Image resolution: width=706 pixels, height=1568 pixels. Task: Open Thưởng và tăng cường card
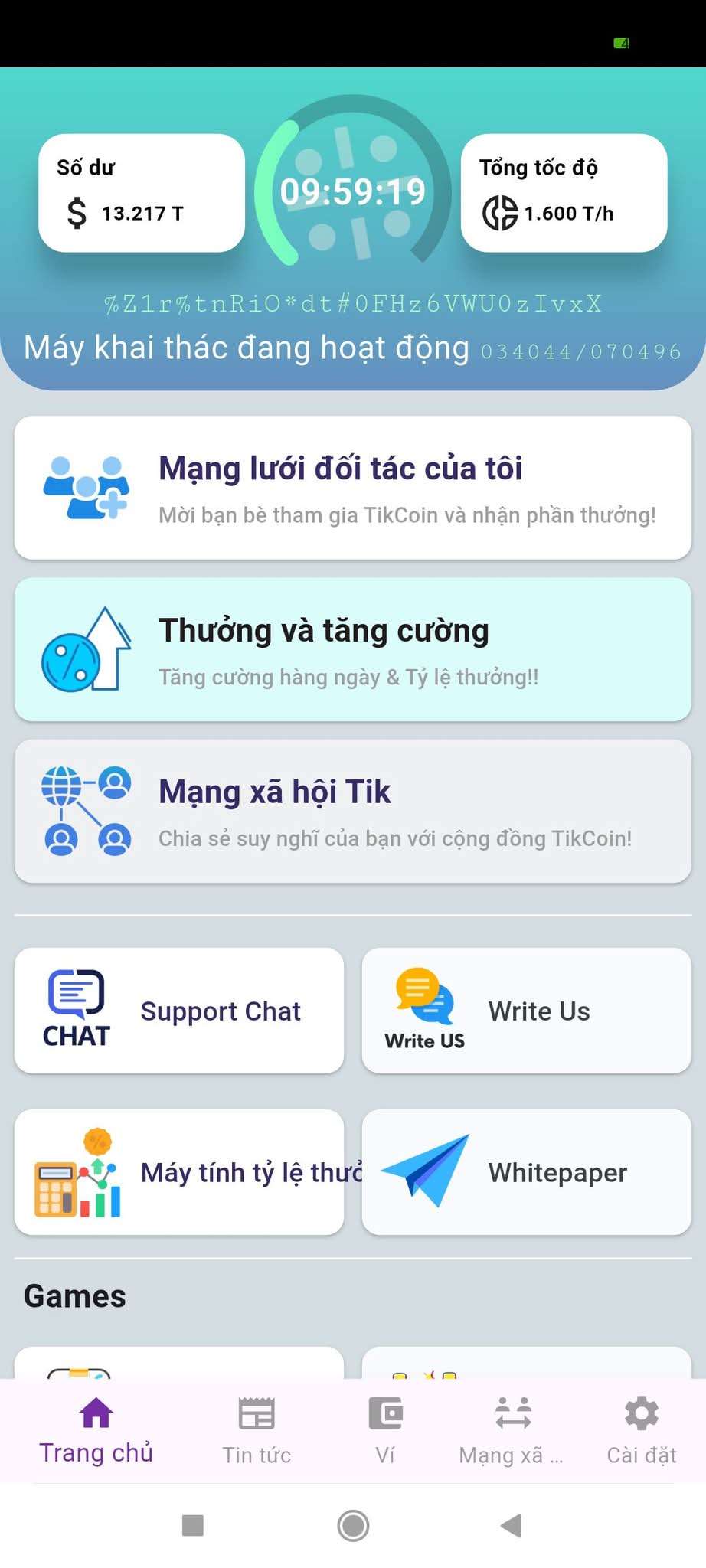tap(353, 649)
